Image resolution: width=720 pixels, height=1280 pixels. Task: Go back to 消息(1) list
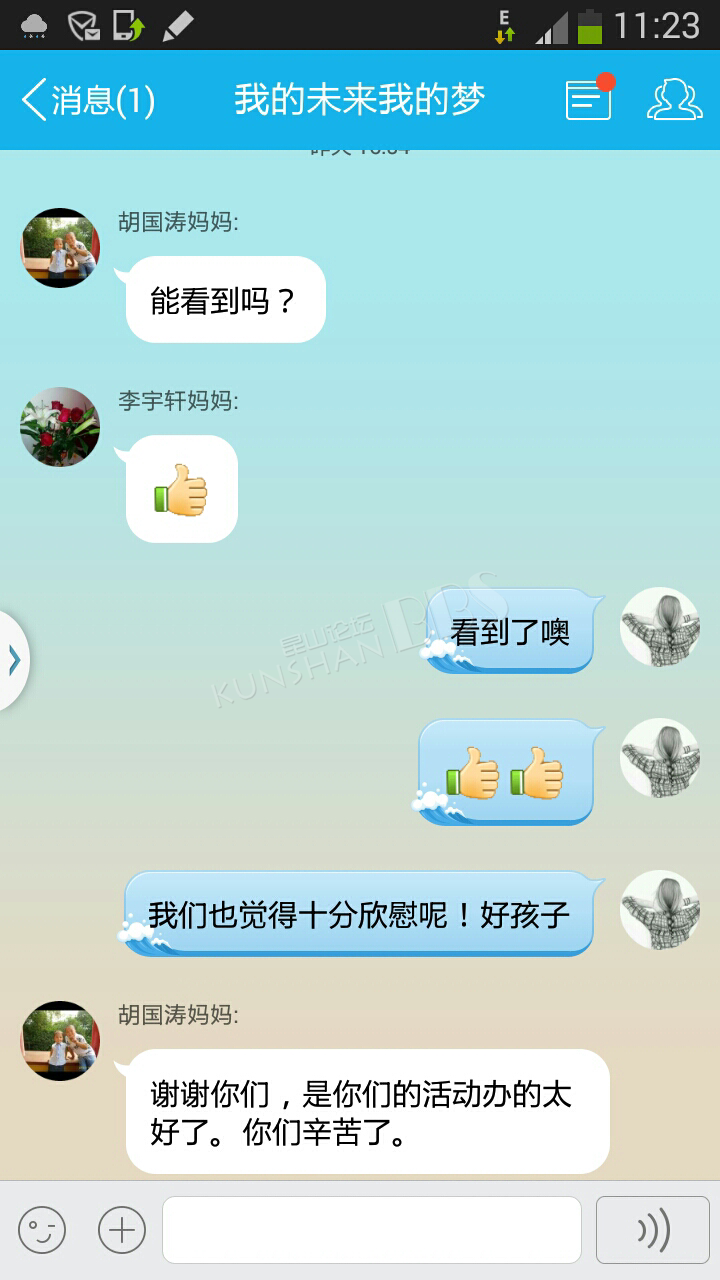pos(88,100)
